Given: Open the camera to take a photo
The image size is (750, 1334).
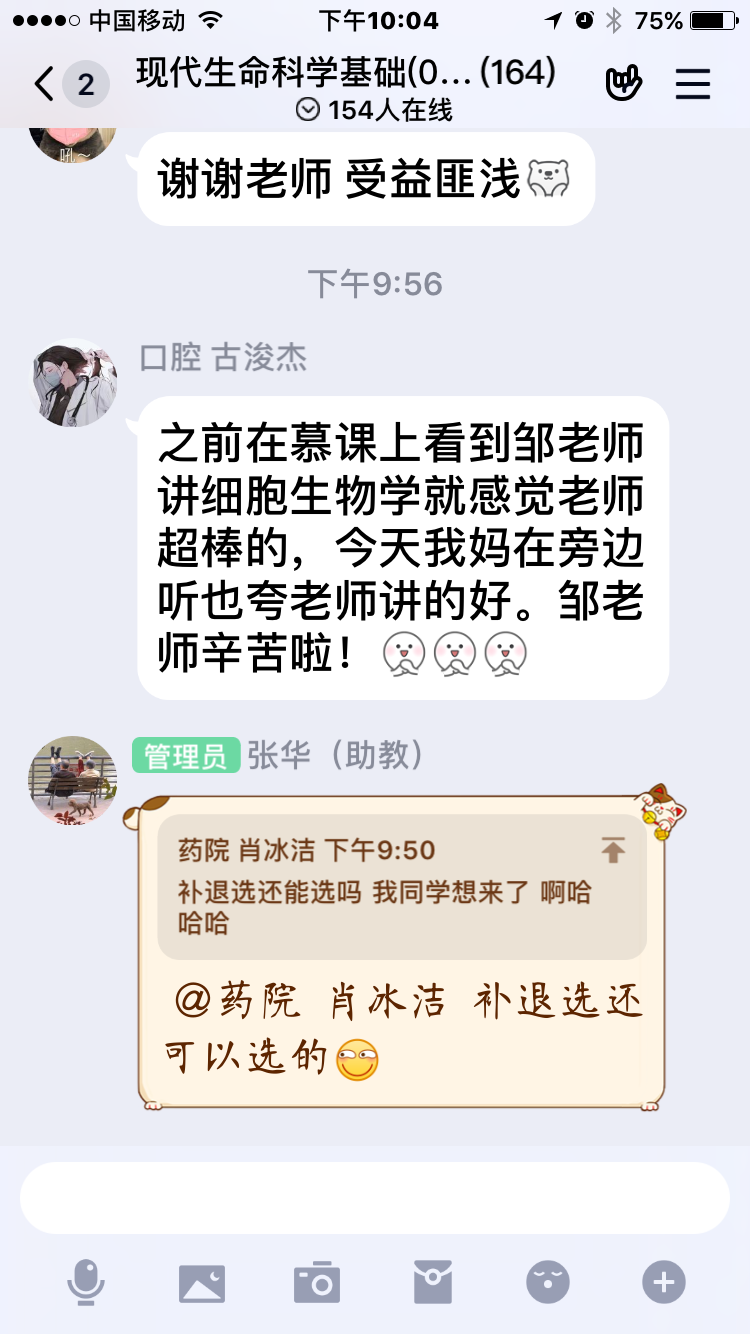Looking at the screenshot, I should point(317,1282).
